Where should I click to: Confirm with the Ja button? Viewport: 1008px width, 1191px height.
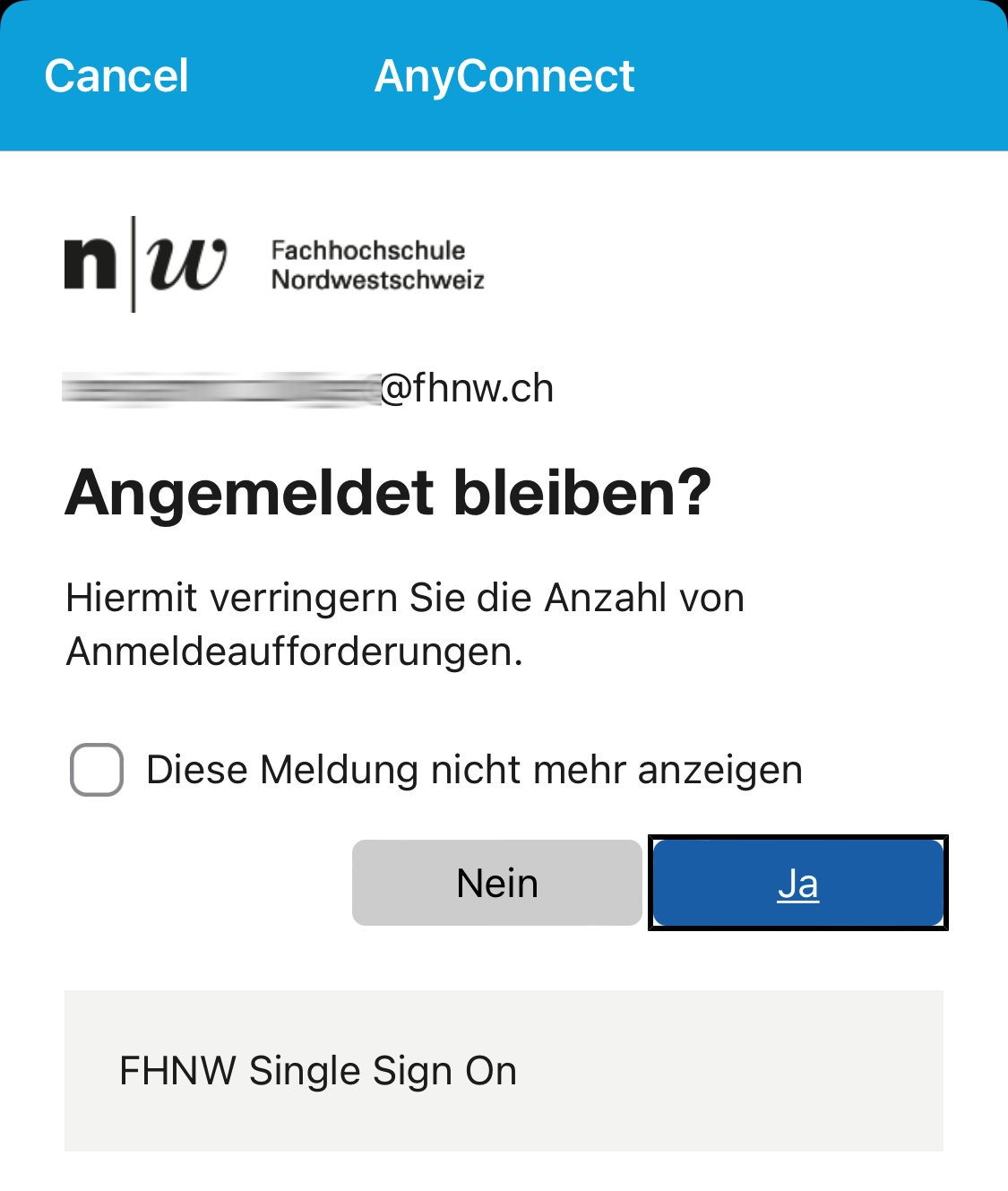point(797,884)
